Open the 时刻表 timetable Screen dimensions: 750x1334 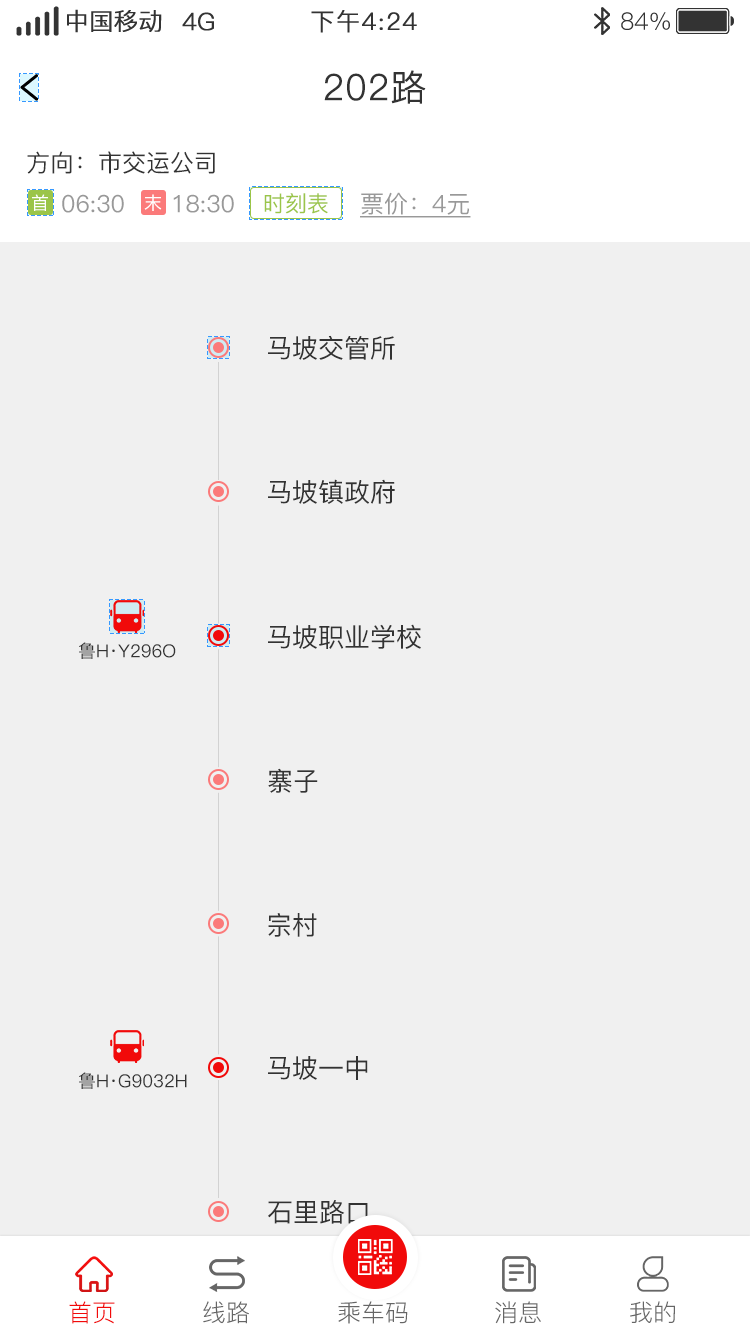click(295, 203)
